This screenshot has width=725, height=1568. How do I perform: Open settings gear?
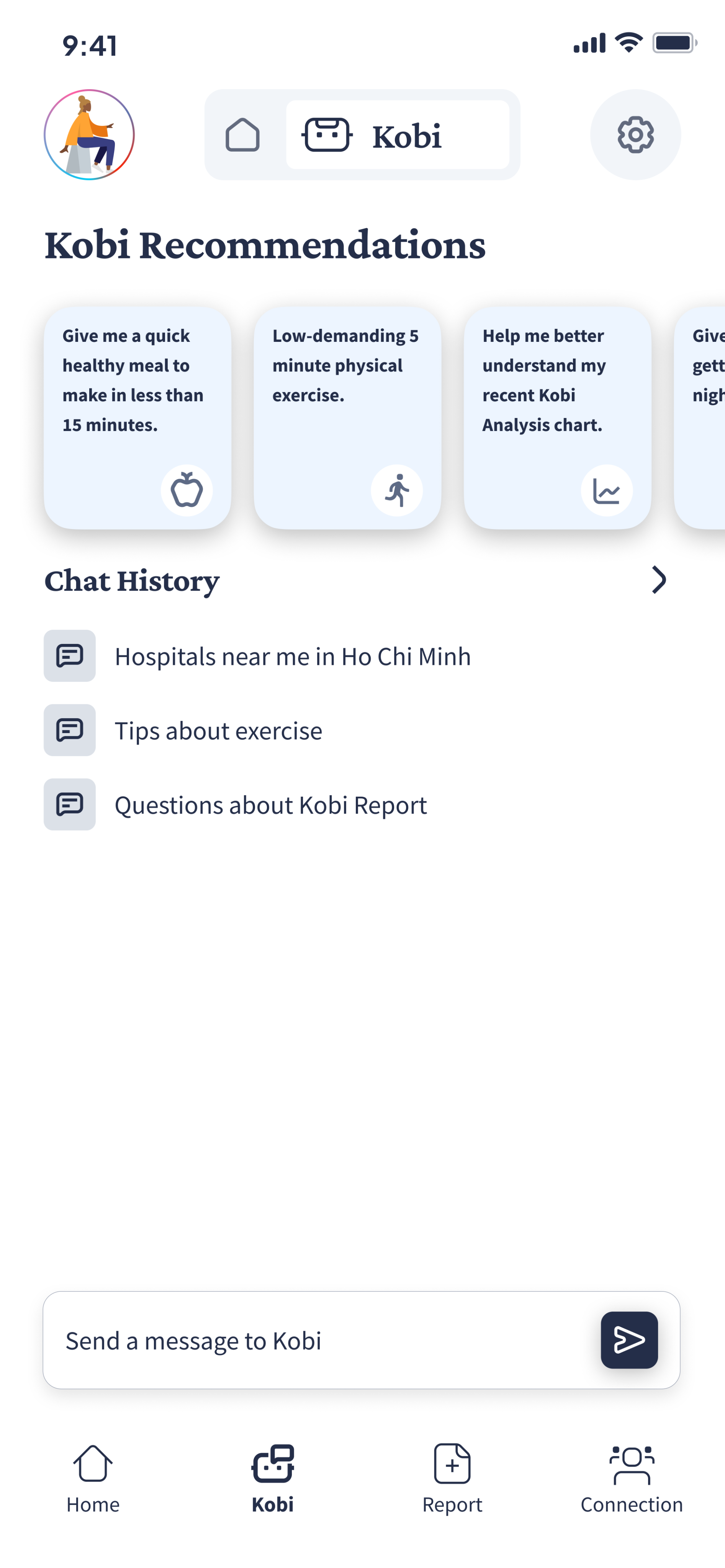635,134
